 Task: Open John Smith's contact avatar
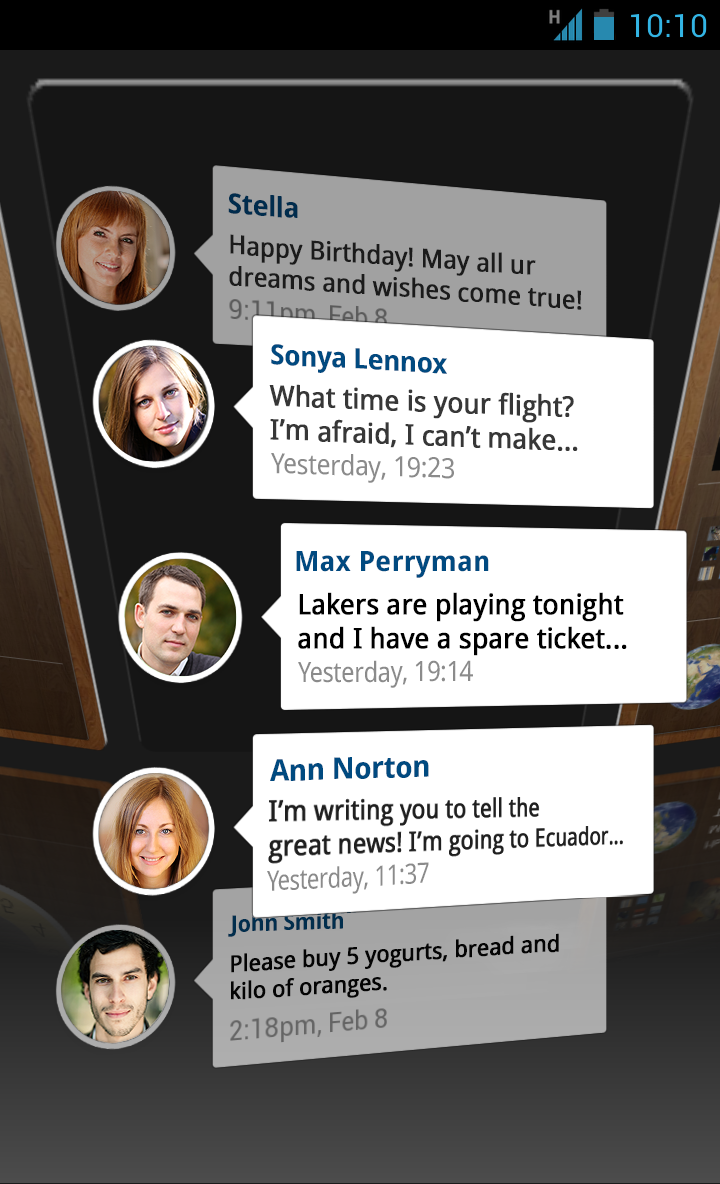pos(115,985)
